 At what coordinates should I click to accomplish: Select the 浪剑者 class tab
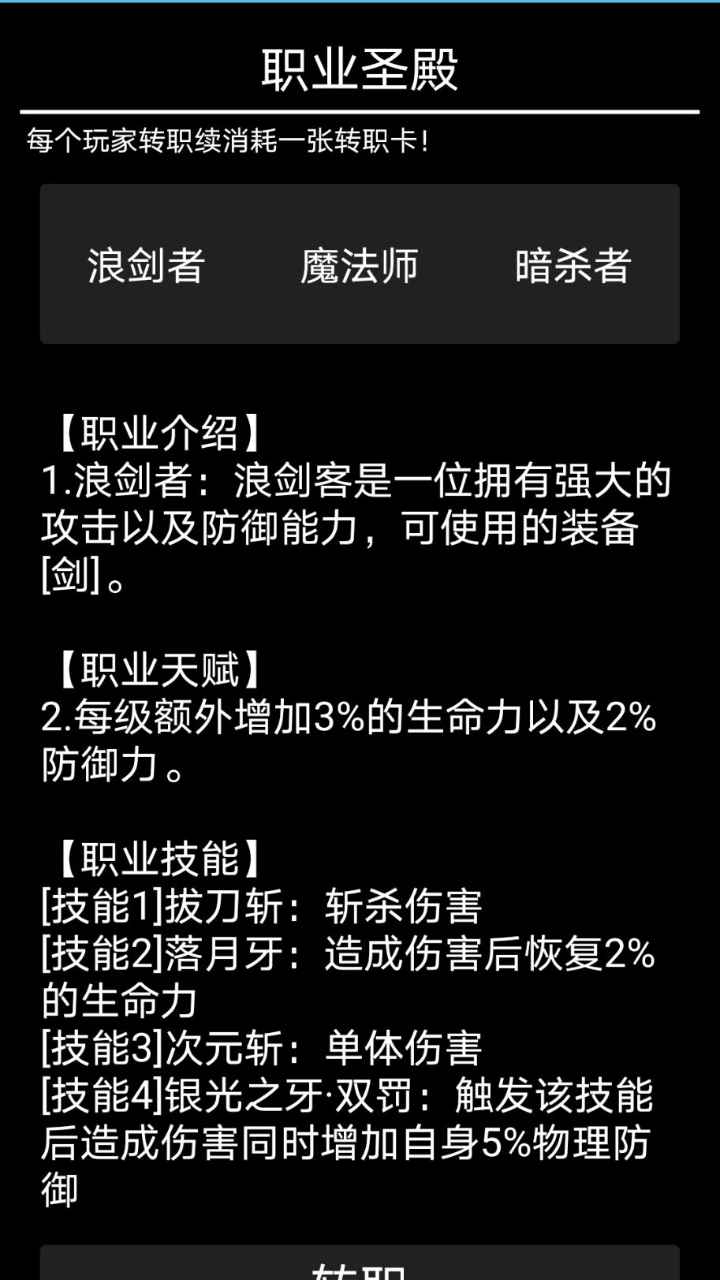click(146, 266)
